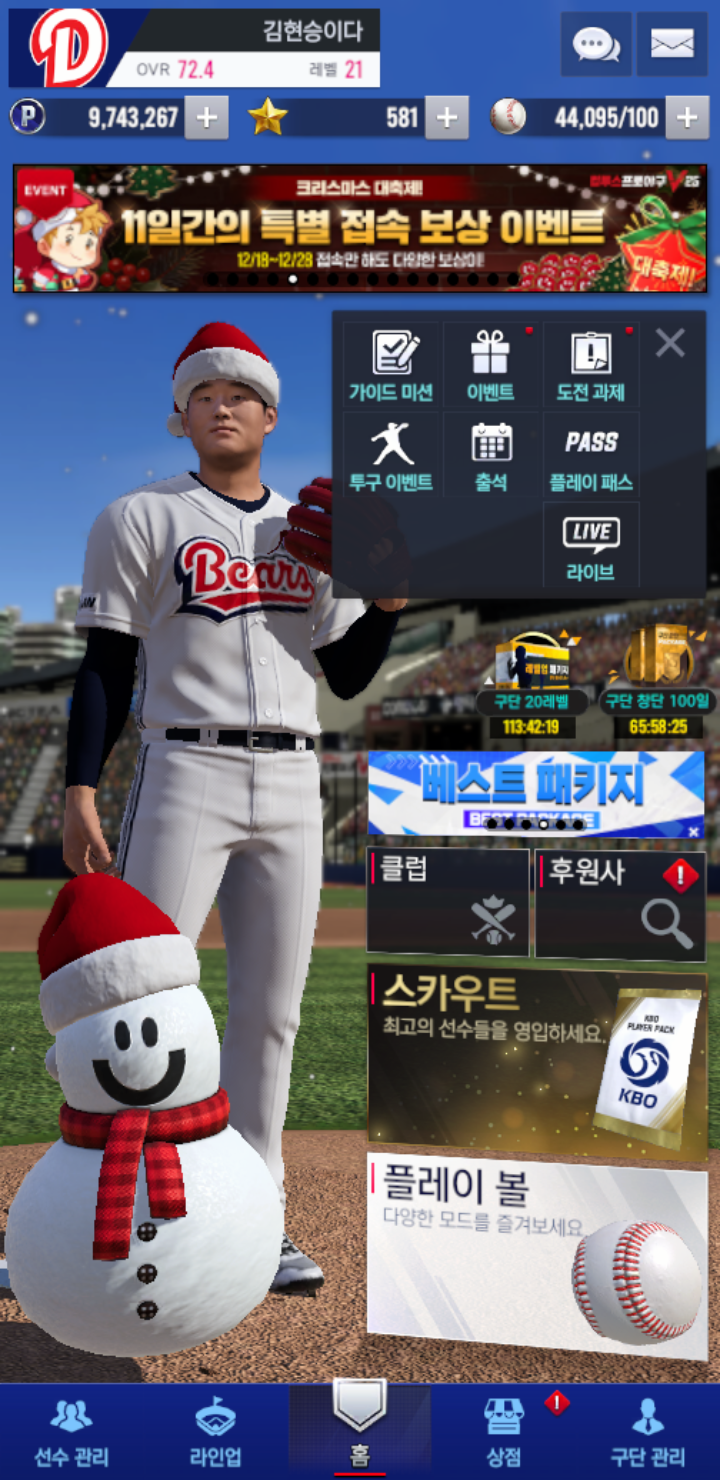Image resolution: width=720 pixels, height=1480 pixels.
Task: Open 도전 과제 challenges
Action: point(590,366)
